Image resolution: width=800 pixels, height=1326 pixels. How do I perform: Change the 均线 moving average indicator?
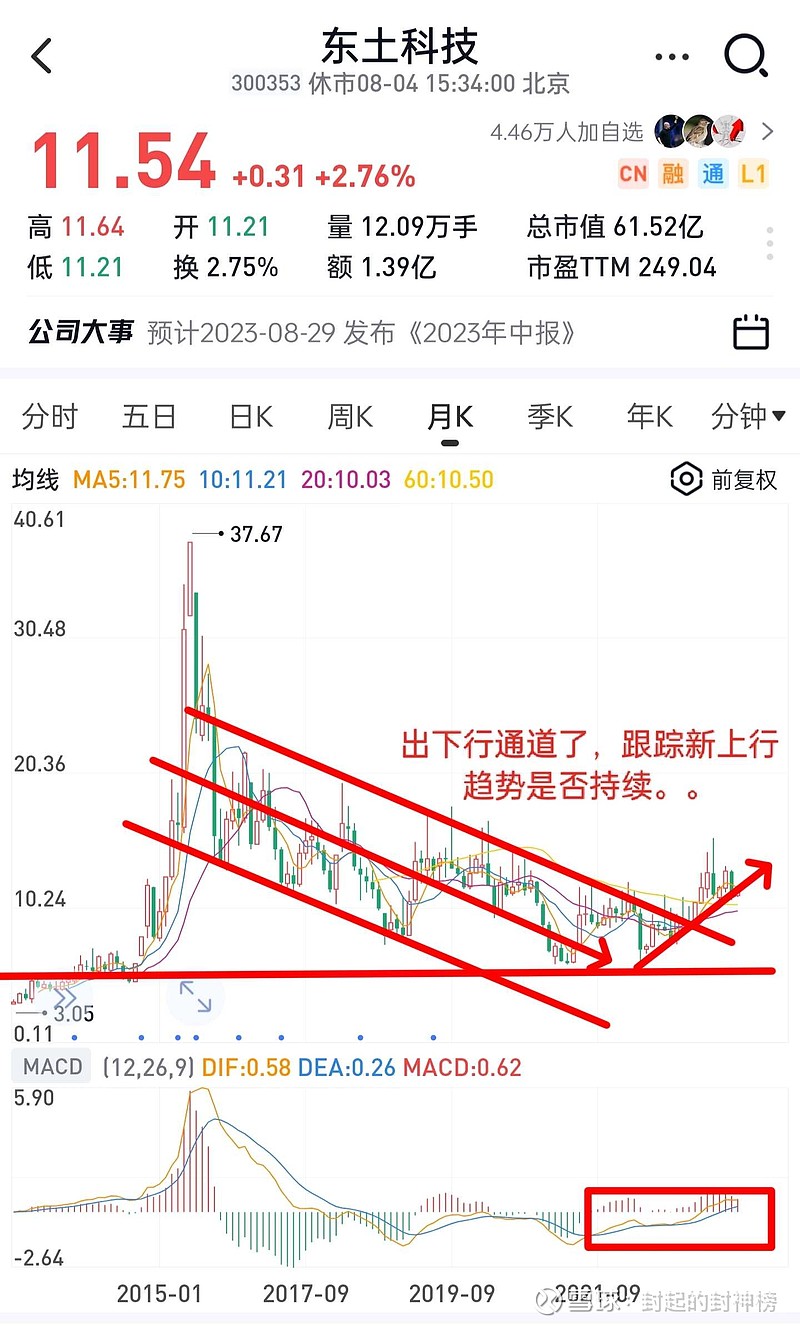coord(36,480)
